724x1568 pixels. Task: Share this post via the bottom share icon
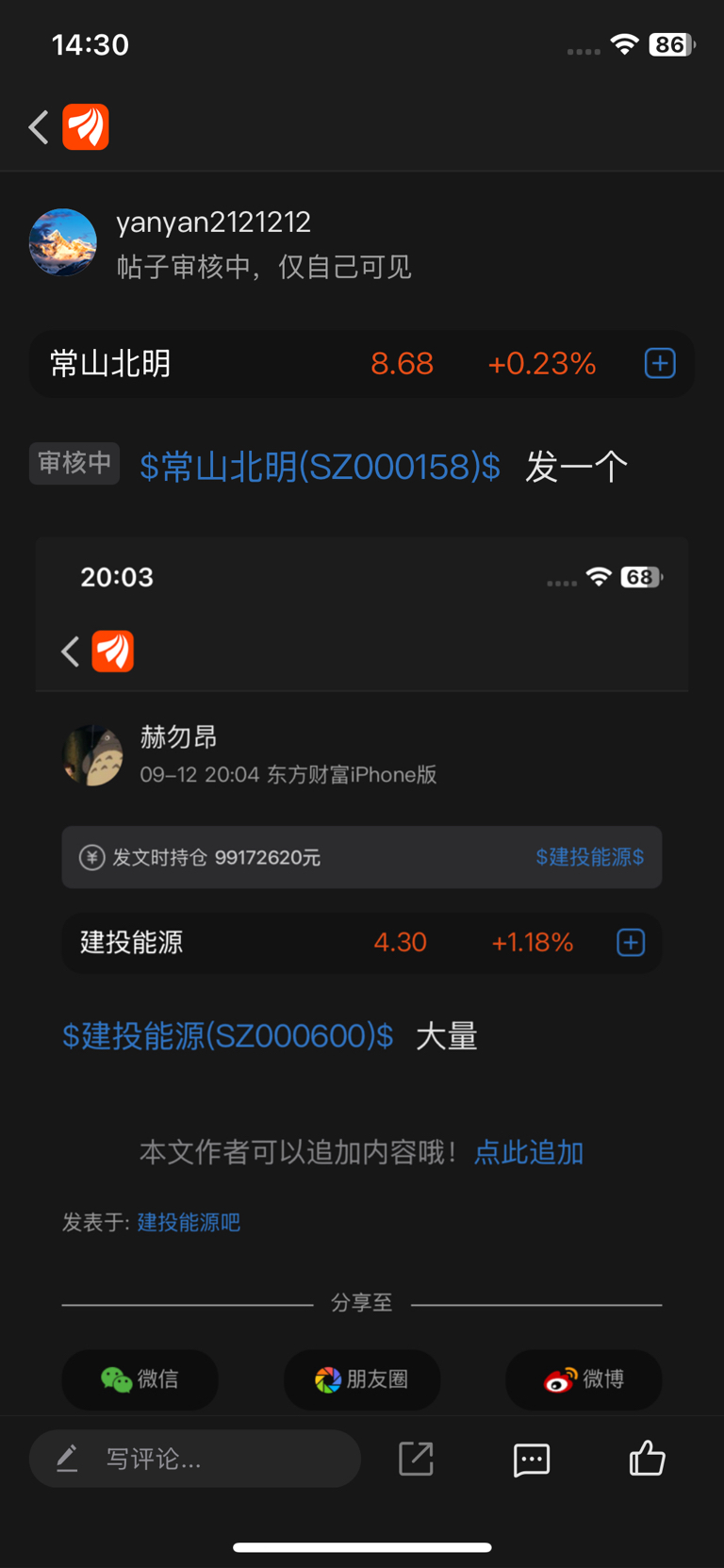click(416, 1459)
